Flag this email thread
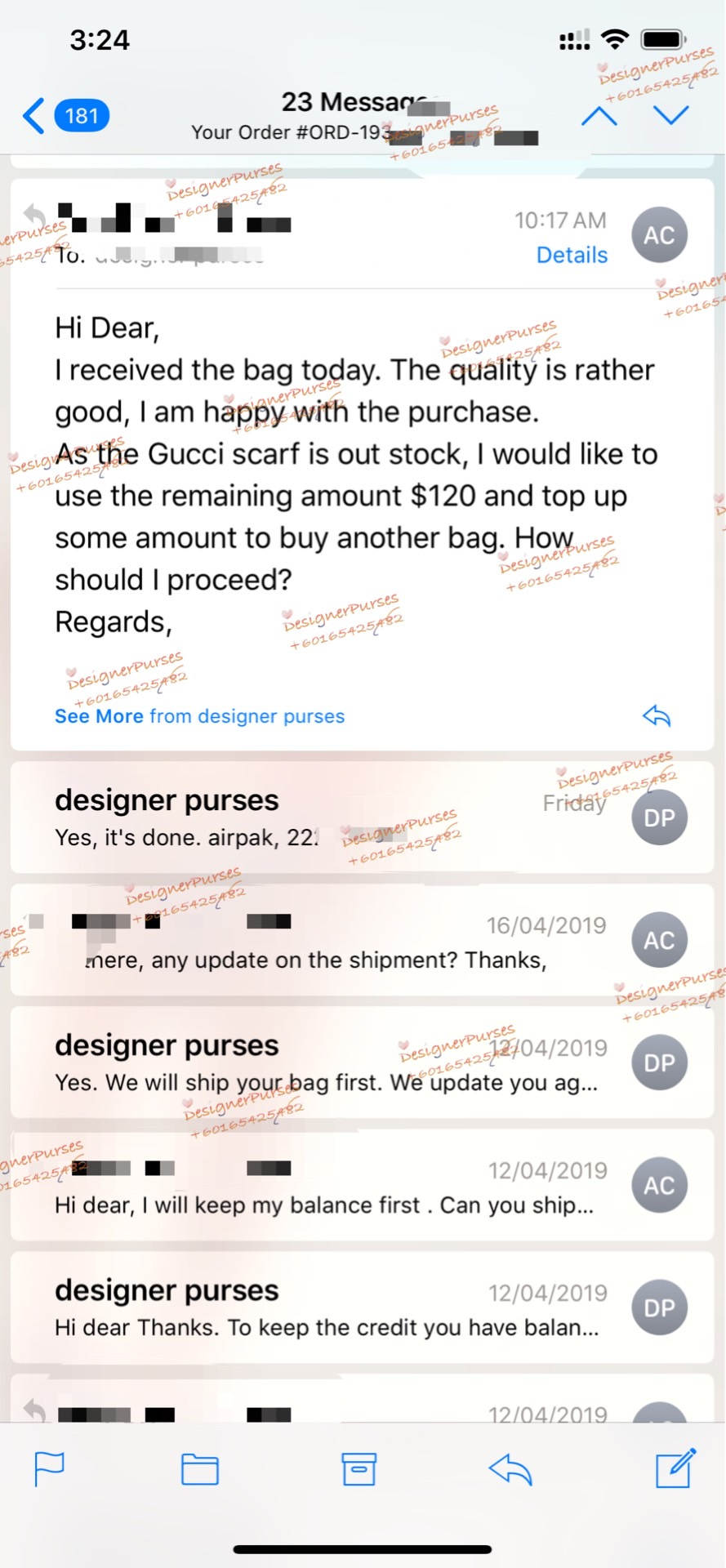The image size is (726, 1568). tap(49, 1470)
